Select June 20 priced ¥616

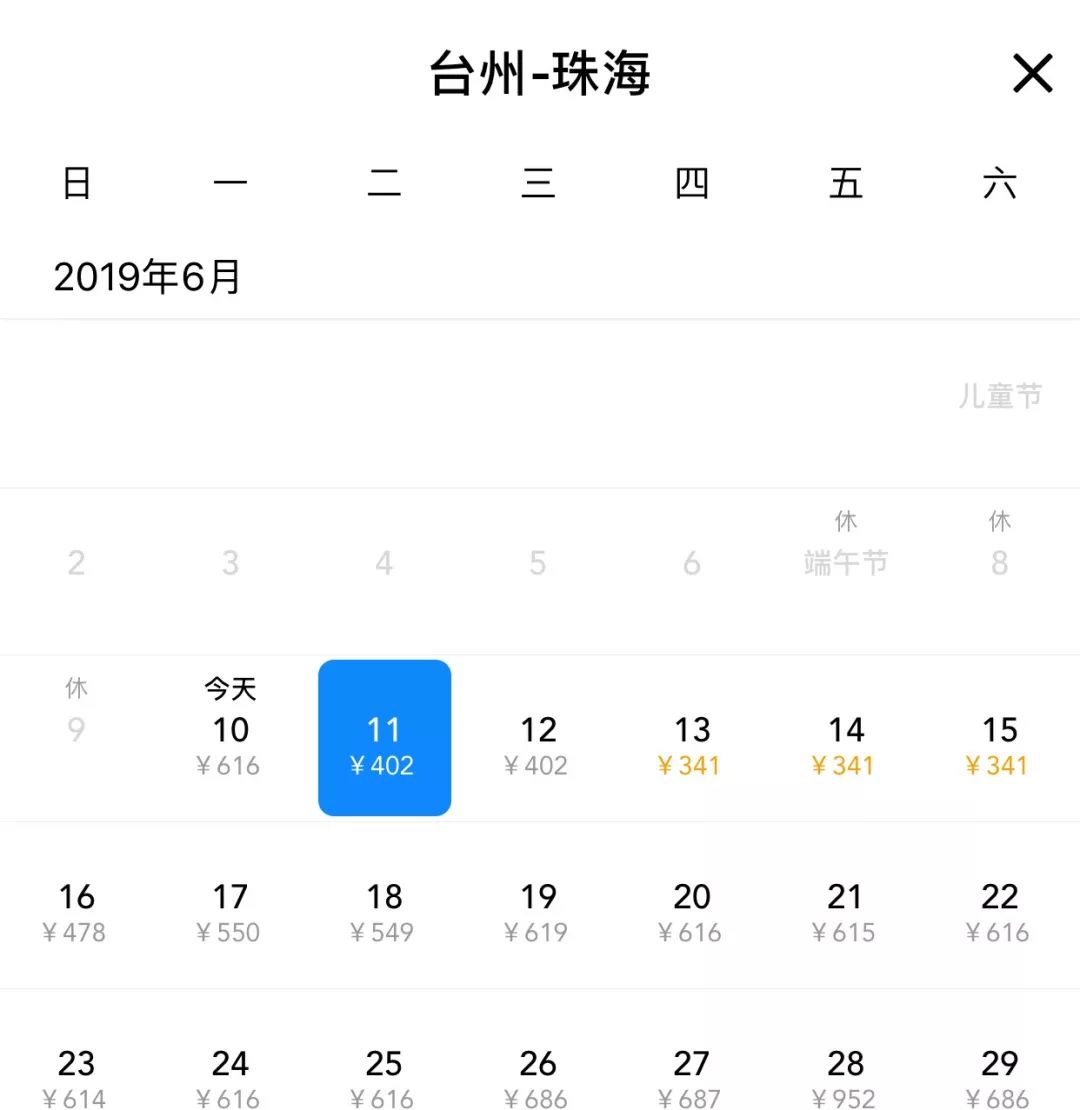(693, 910)
